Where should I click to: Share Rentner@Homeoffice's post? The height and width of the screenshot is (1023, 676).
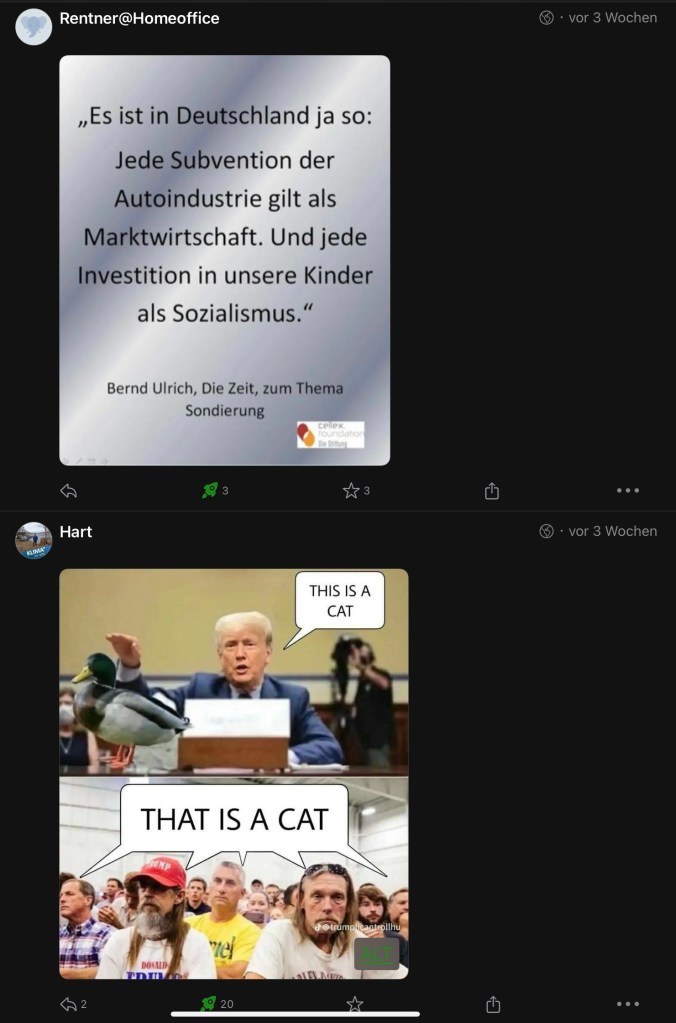492,491
